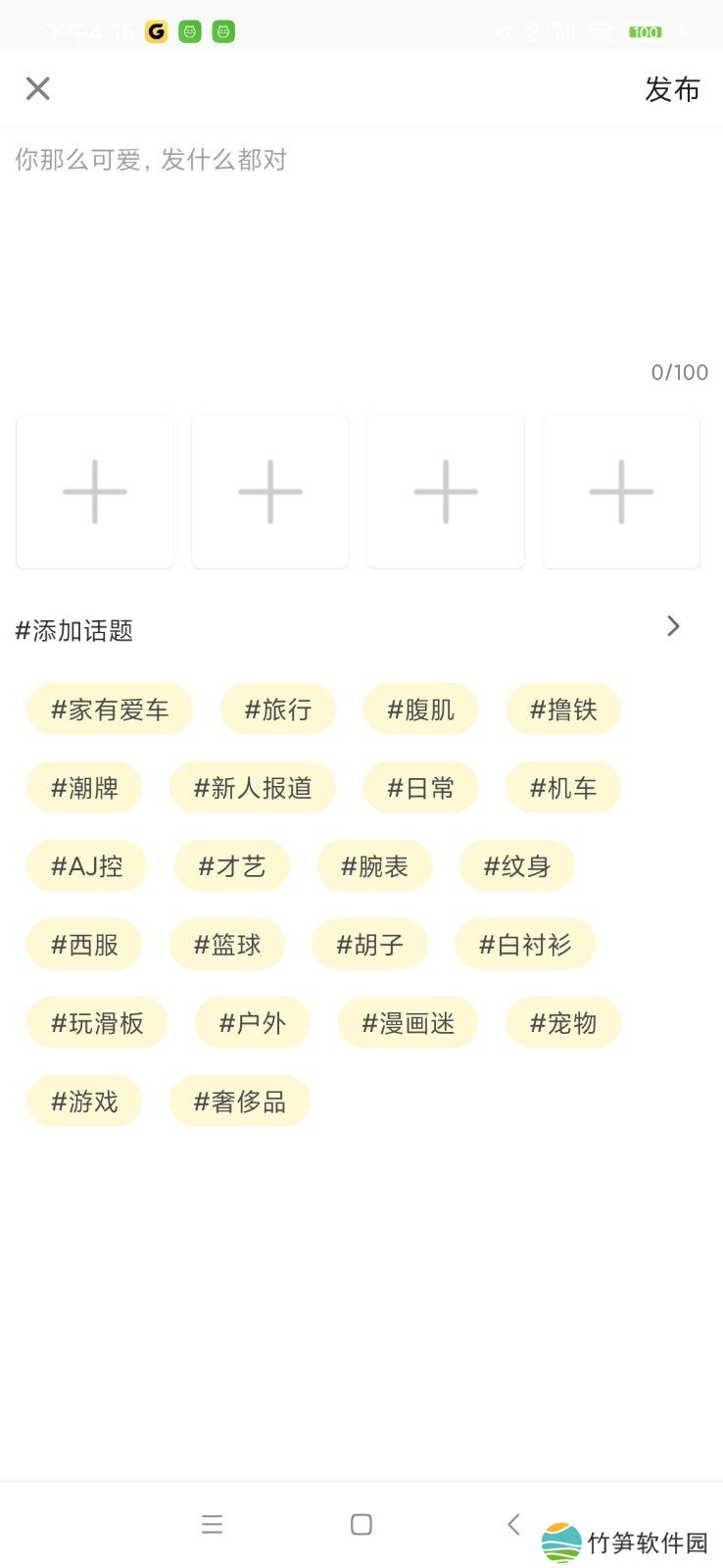
Task: Open the 添加话题 chevron
Action: point(673,626)
